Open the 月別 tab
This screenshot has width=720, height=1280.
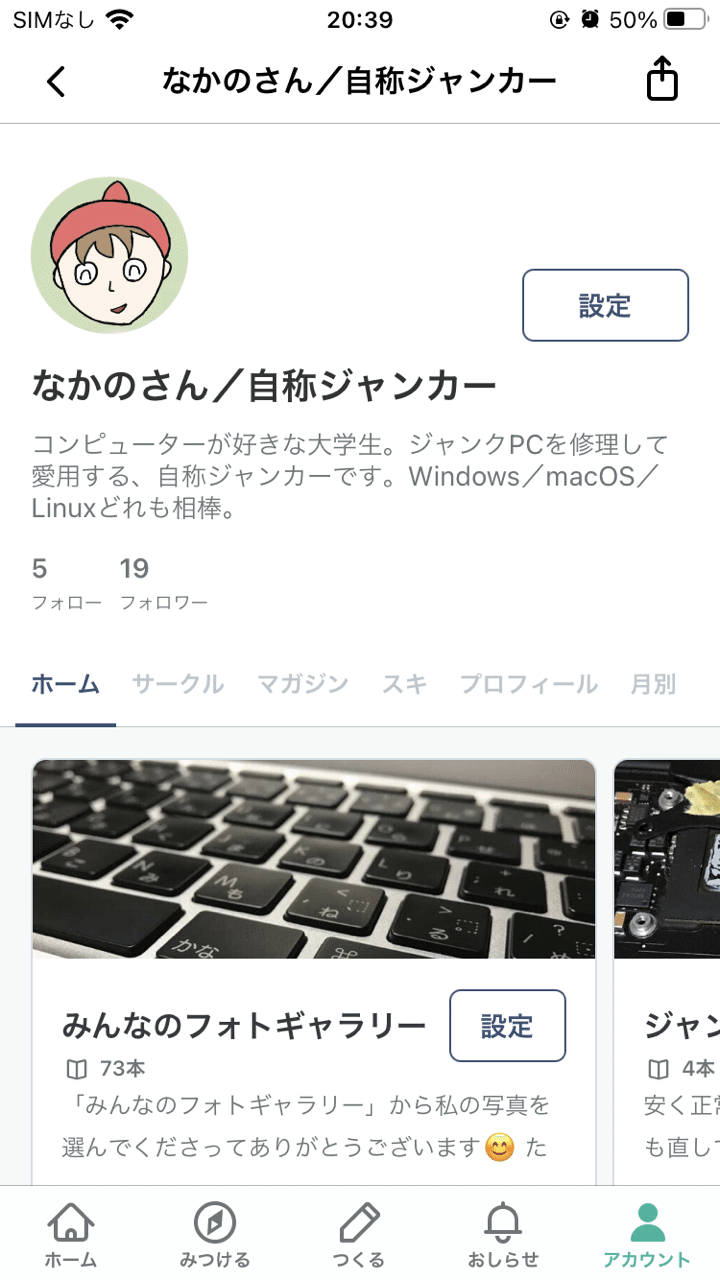click(x=654, y=684)
